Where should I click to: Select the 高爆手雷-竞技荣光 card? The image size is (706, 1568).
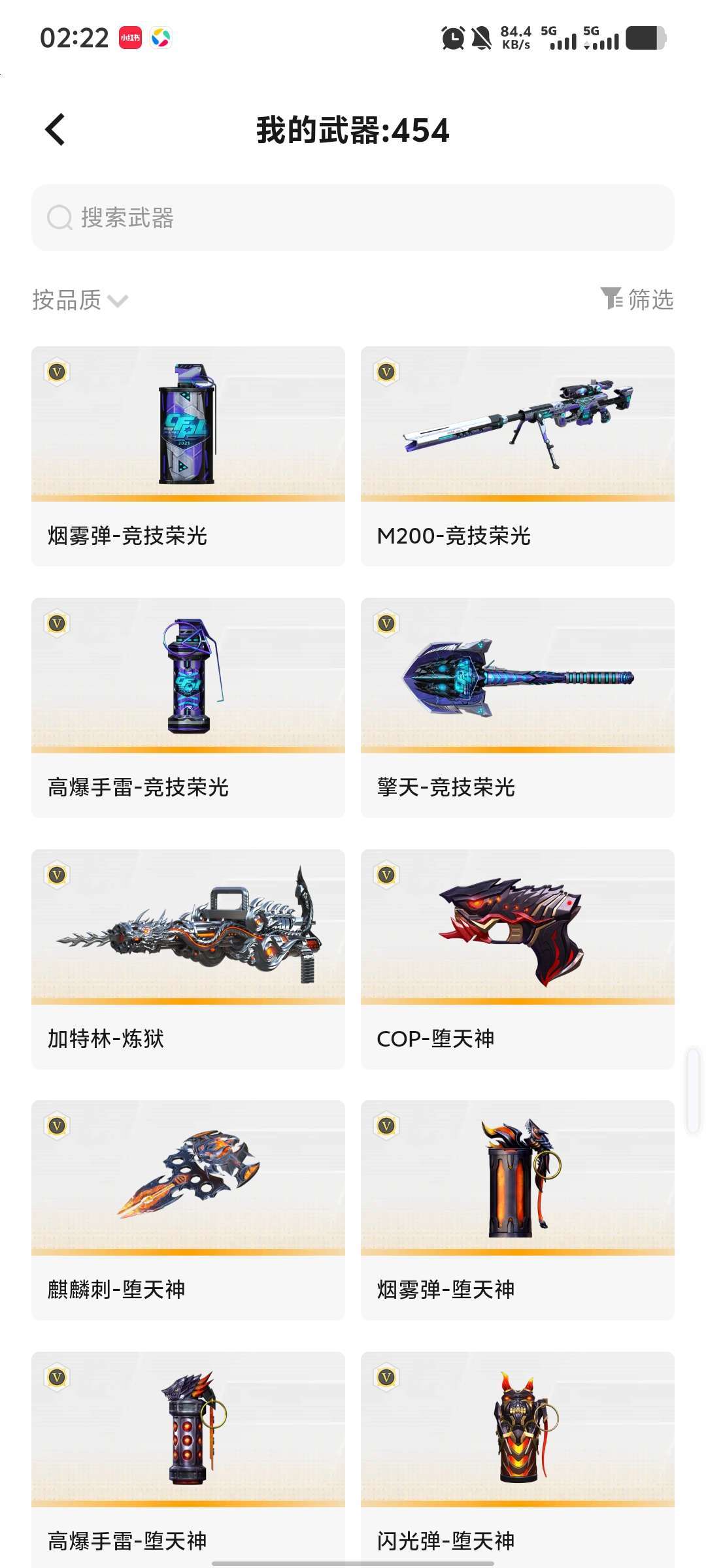pos(188,707)
